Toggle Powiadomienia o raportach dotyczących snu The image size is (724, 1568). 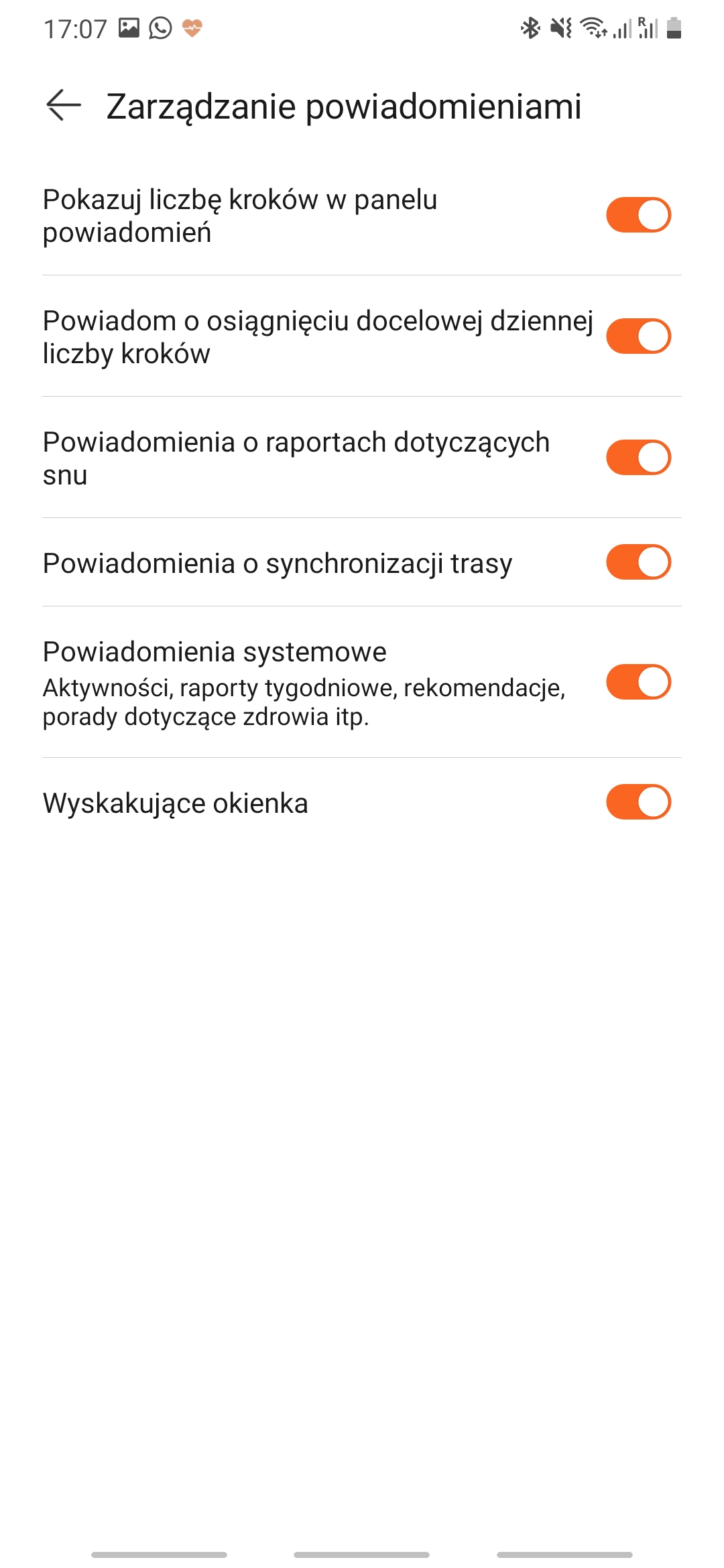pos(638,458)
